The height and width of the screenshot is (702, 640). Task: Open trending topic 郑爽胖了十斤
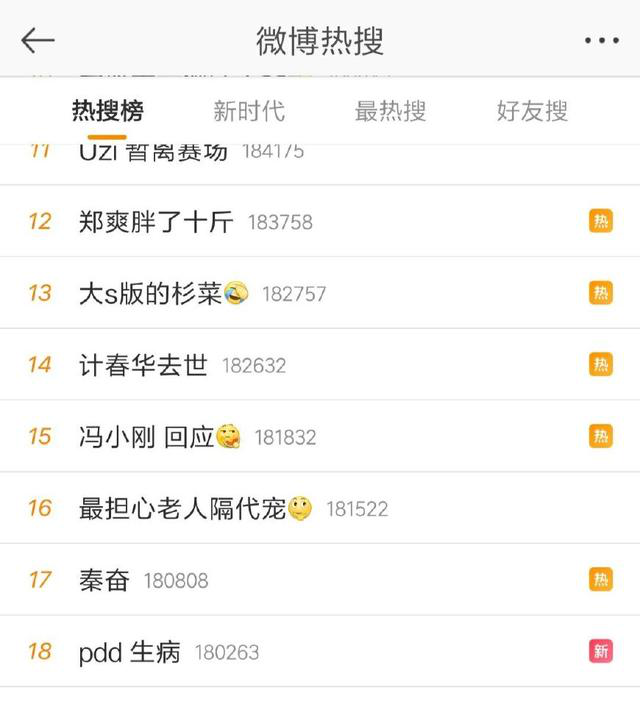coord(156,222)
